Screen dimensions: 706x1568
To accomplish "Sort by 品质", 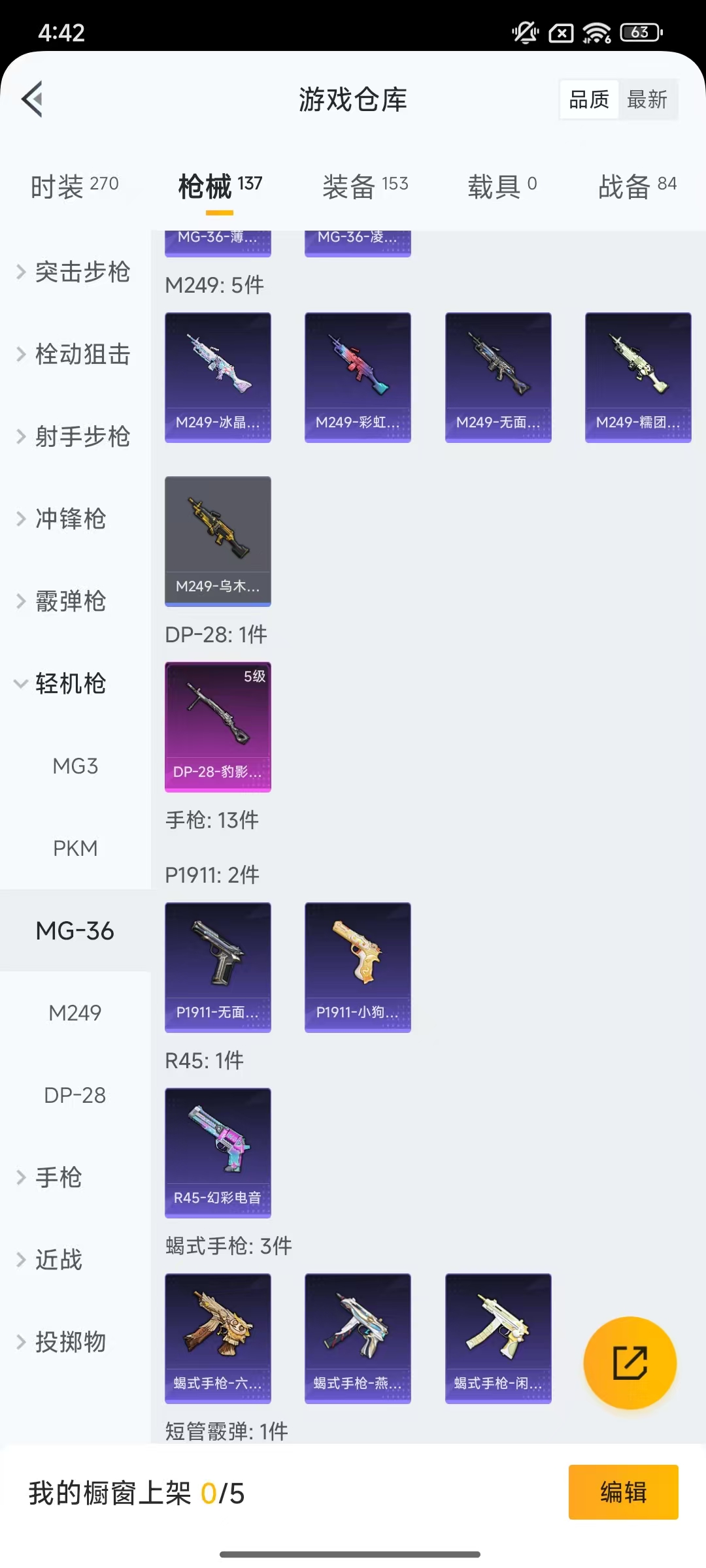I will pyautogui.click(x=589, y=99).
